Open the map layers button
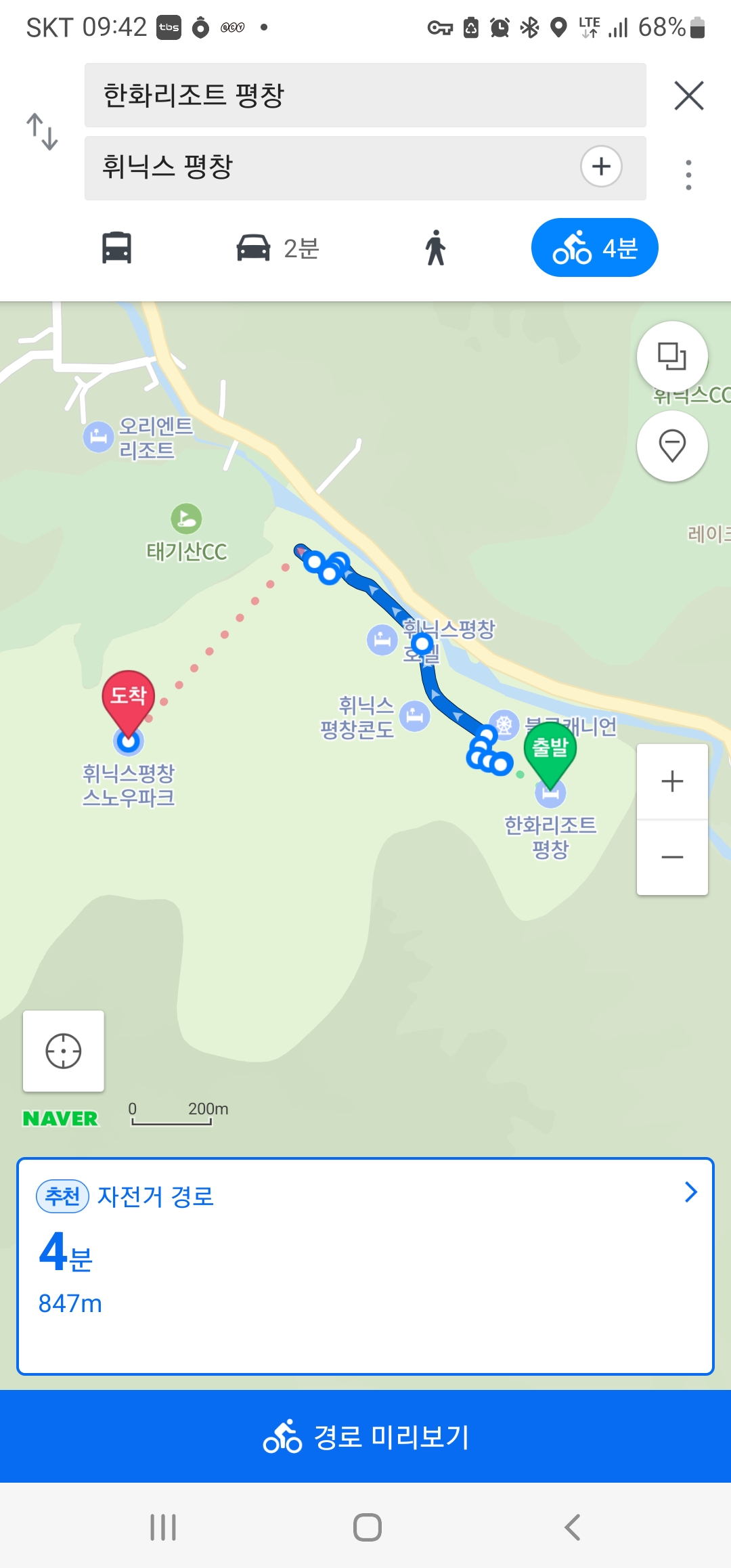This screenshot has height=1568, width=731. (672, 356)
